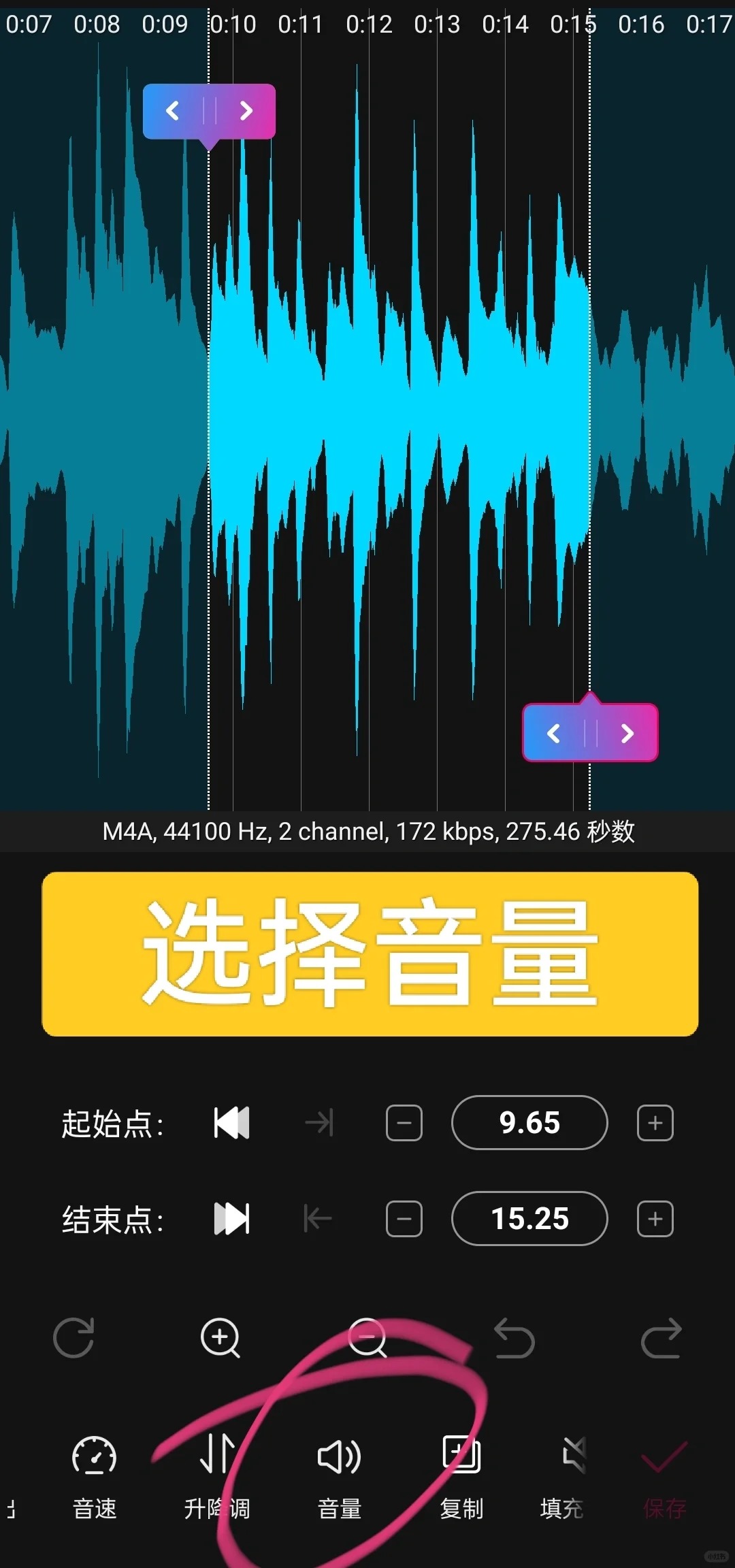
Task: Jump to start with 起始点 skip-back icon
Action: point(232,1123)
